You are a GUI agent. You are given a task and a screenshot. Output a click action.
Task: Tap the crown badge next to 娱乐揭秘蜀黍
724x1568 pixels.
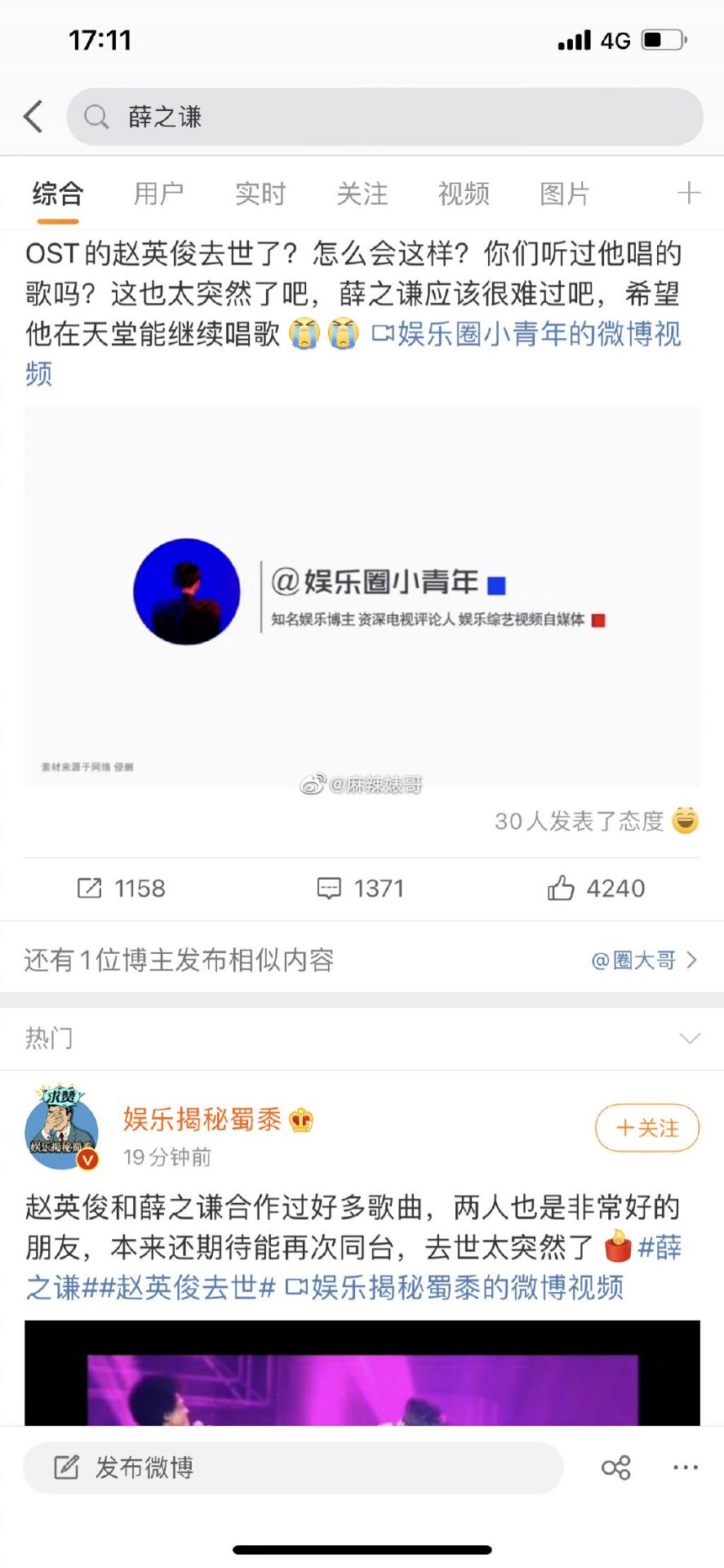coord(299,1120)
